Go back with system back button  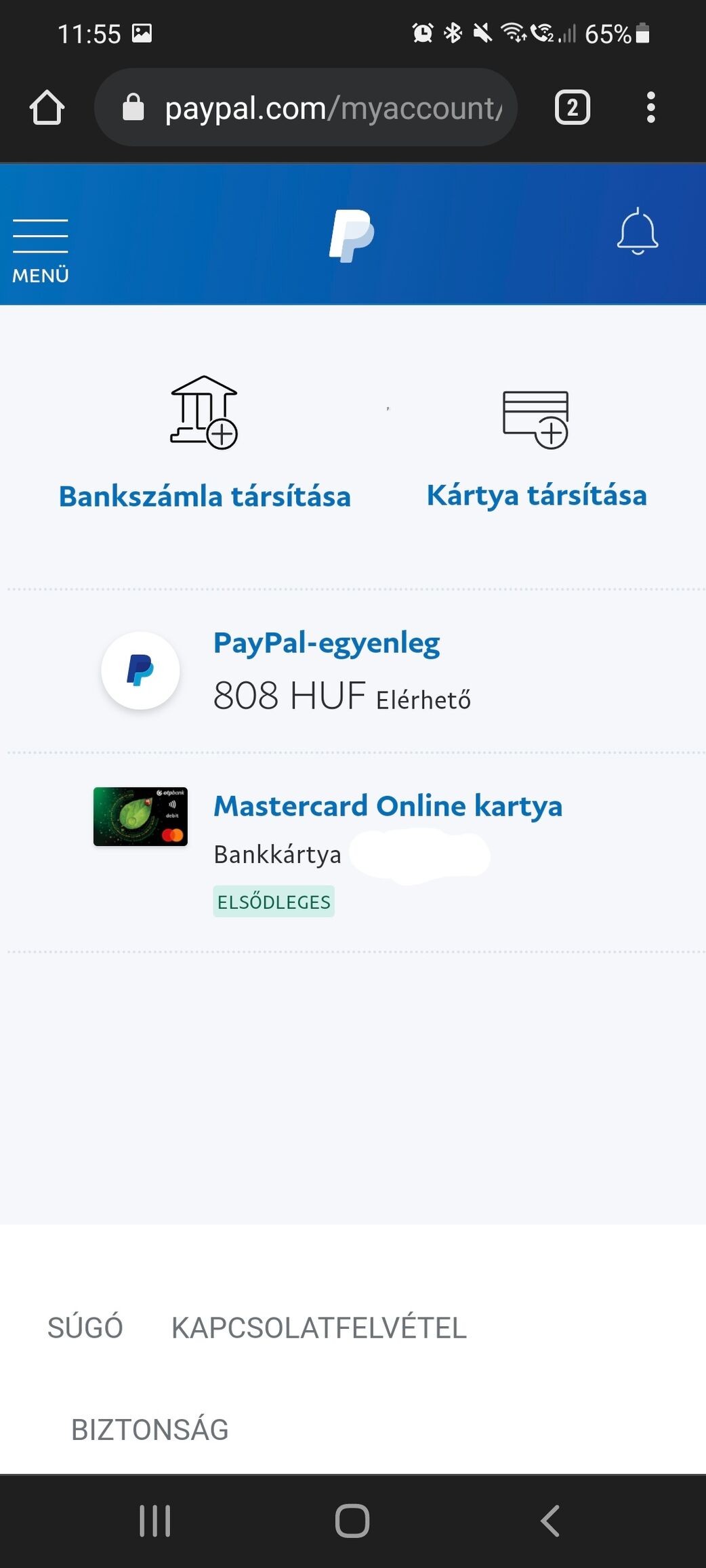click(550, 1521)
